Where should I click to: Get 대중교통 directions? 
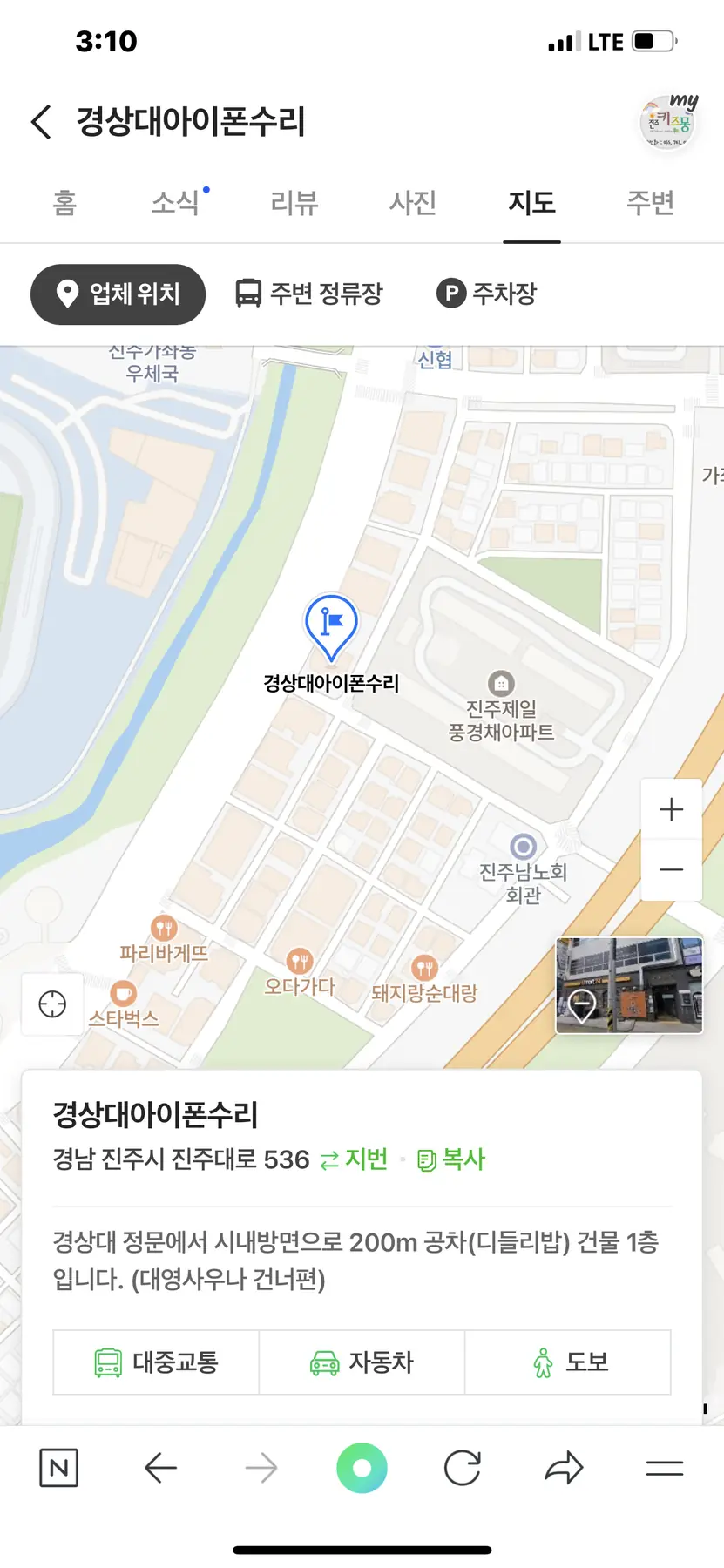click(156, 1362)
